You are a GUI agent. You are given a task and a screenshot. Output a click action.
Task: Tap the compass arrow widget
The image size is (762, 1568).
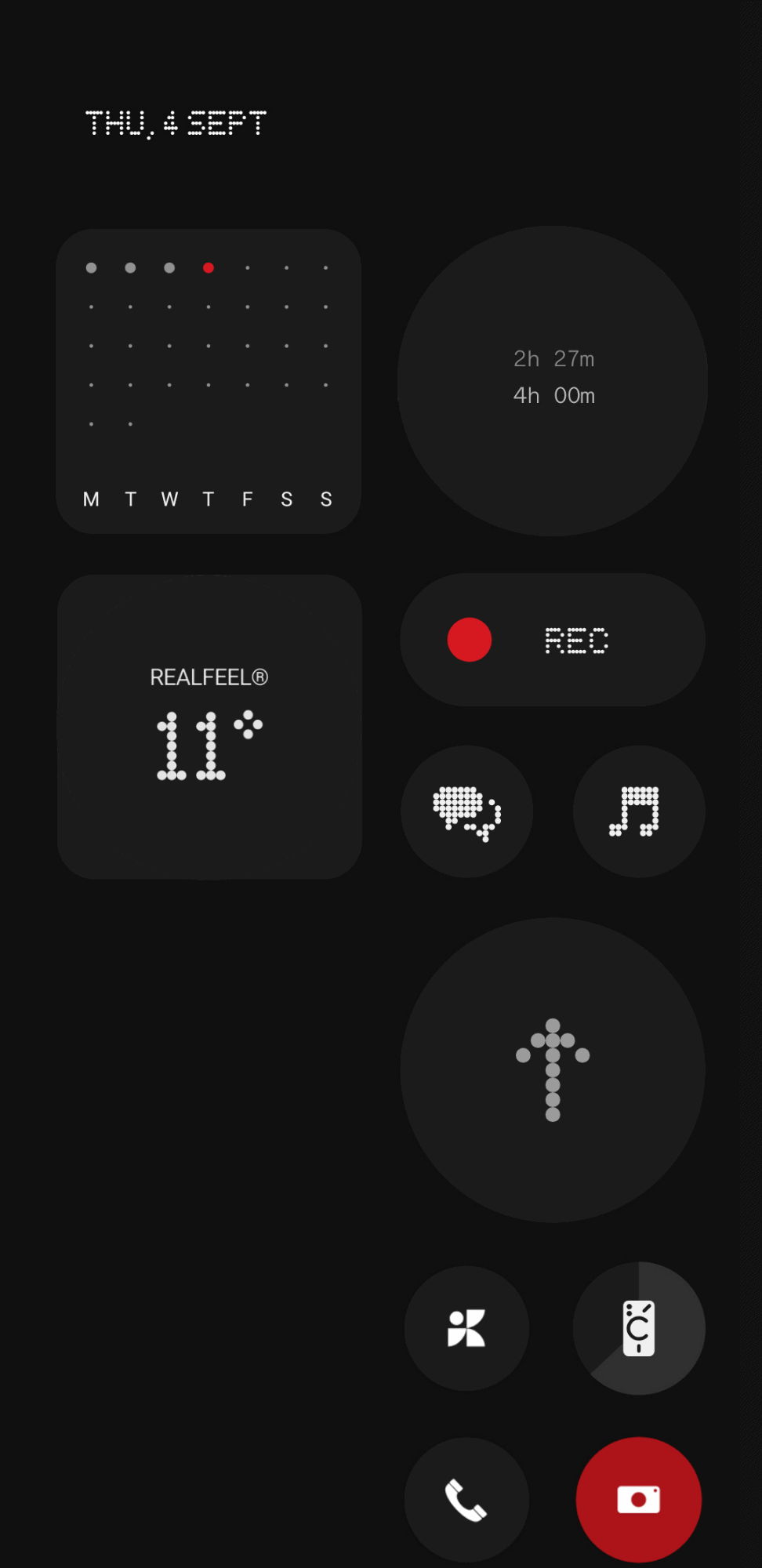tap(553, 1069)
